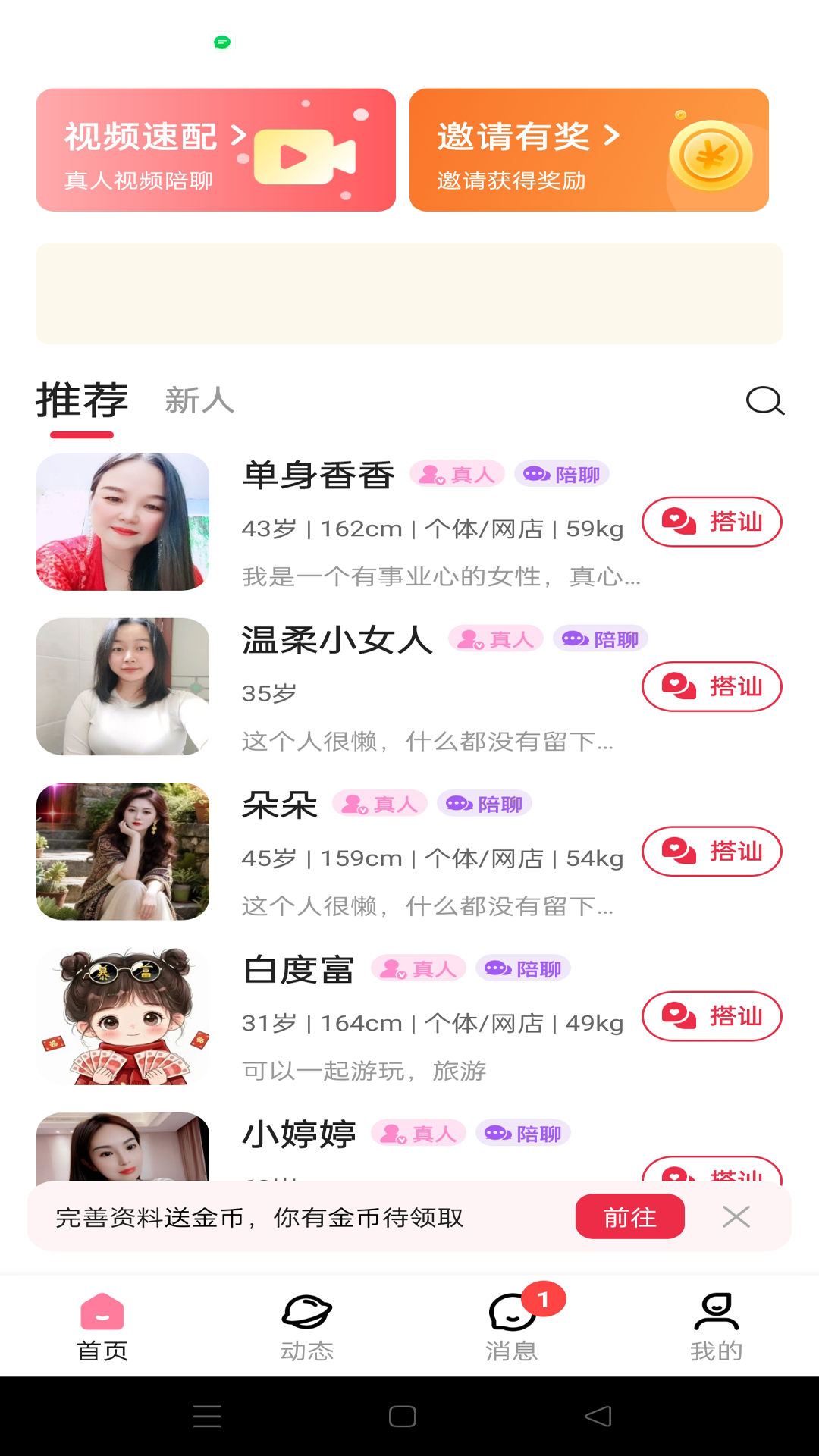Tap 搭讪 next to 温柔小女人
This screenshot has height=1456, width=819.
tap(711, 687)
